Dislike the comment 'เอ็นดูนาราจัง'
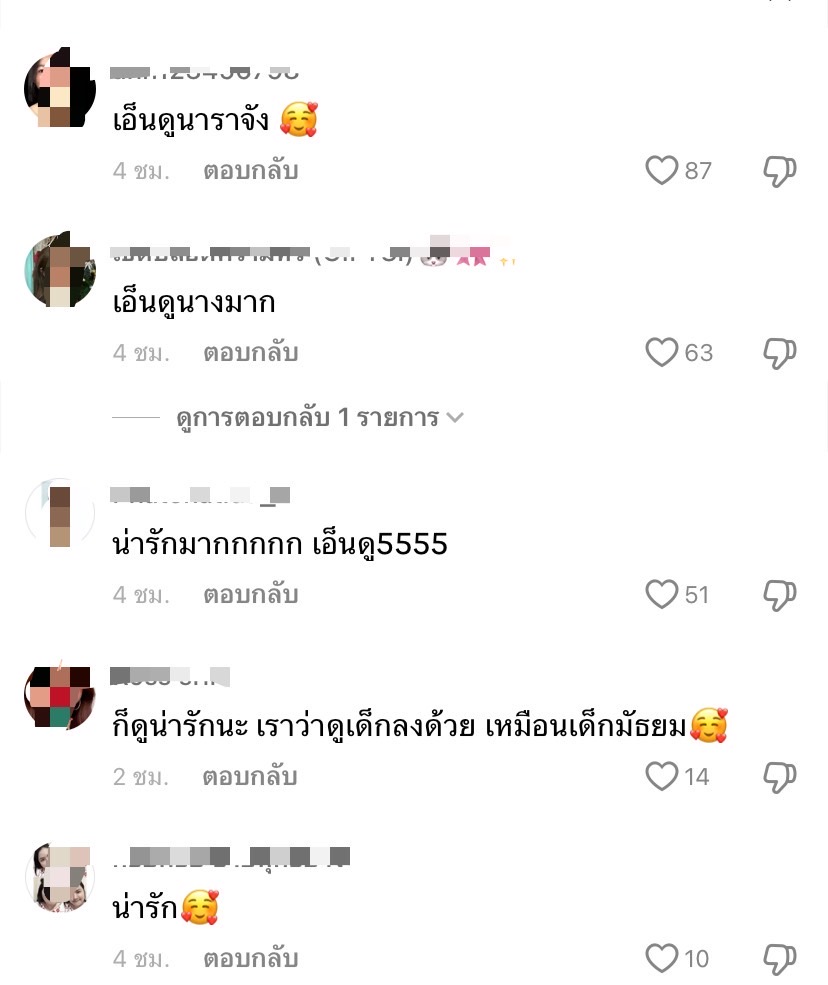828x985 pixels. tap(779, 171)
